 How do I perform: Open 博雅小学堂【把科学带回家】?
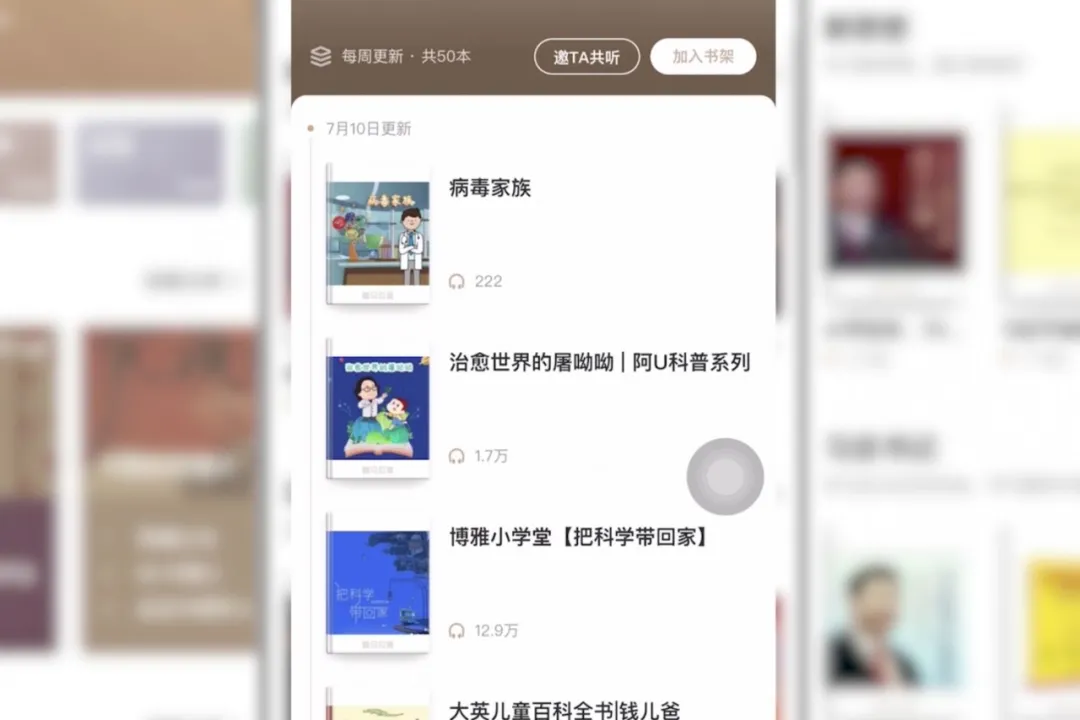[580, 538]
